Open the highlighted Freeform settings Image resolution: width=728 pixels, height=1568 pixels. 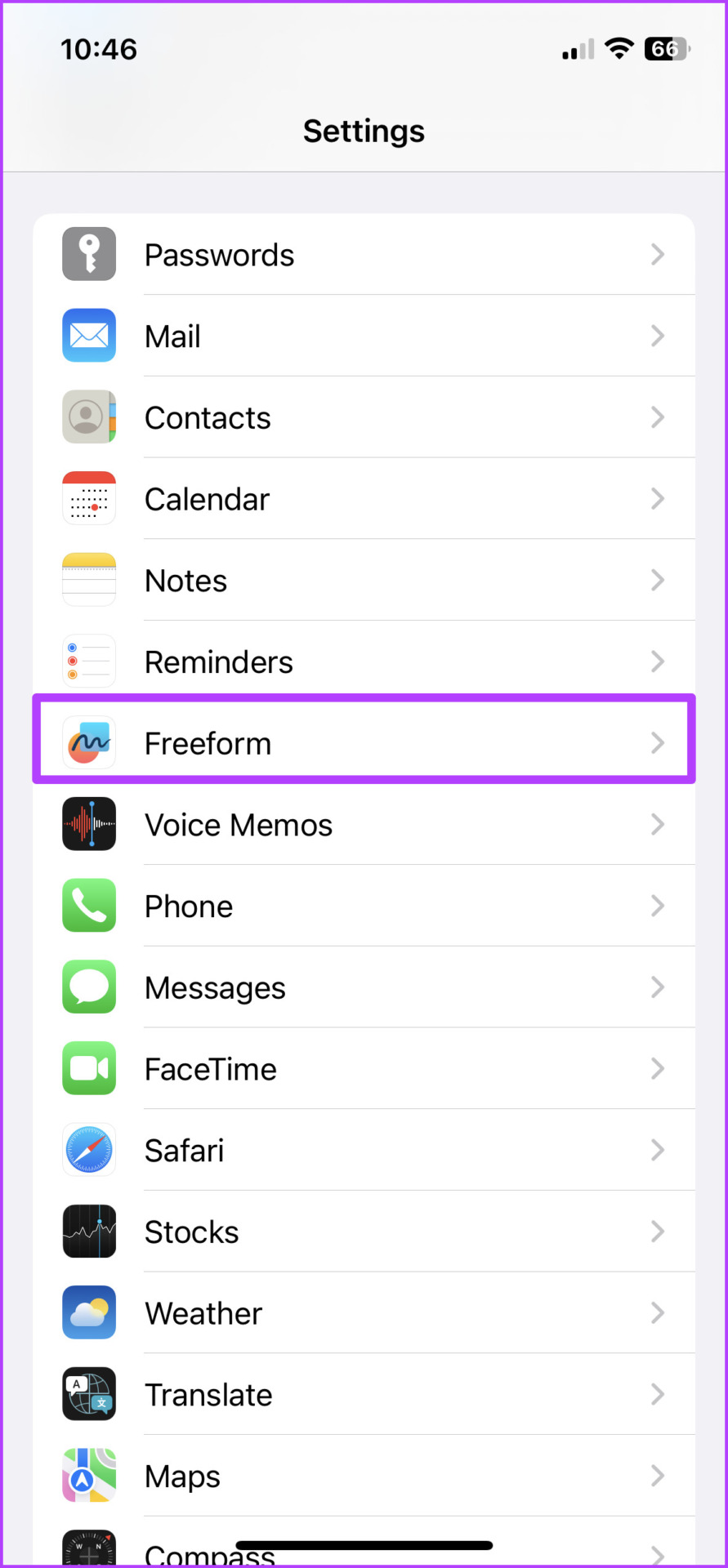pyautogui.click(x=364, y=743)
